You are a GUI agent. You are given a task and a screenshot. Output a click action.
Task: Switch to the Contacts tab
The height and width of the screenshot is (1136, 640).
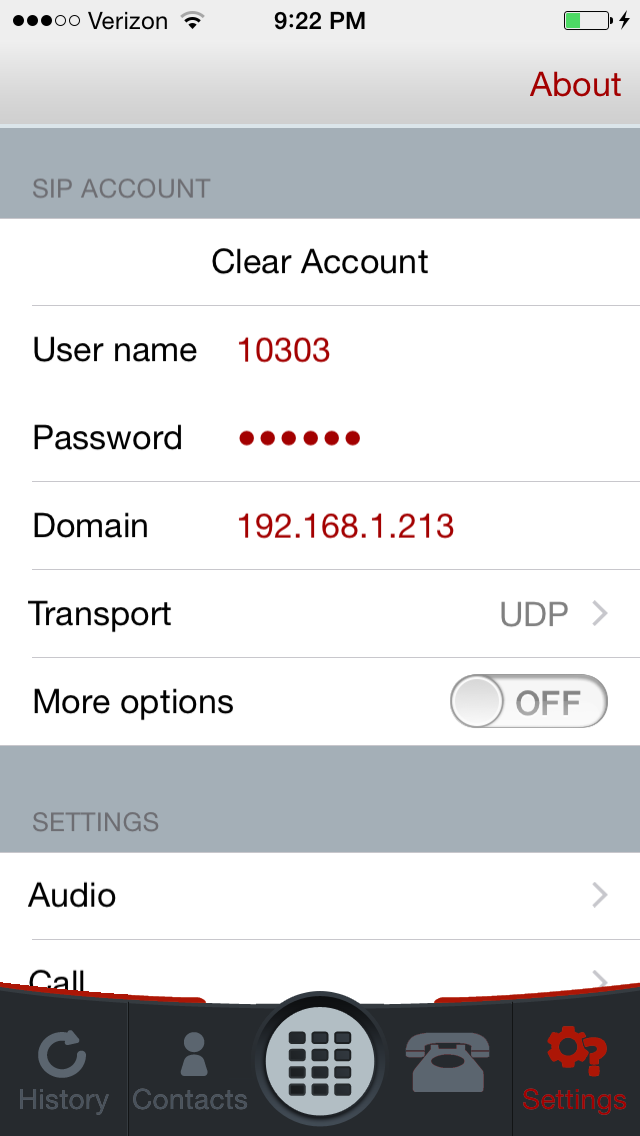click(x=191, y=1071)
